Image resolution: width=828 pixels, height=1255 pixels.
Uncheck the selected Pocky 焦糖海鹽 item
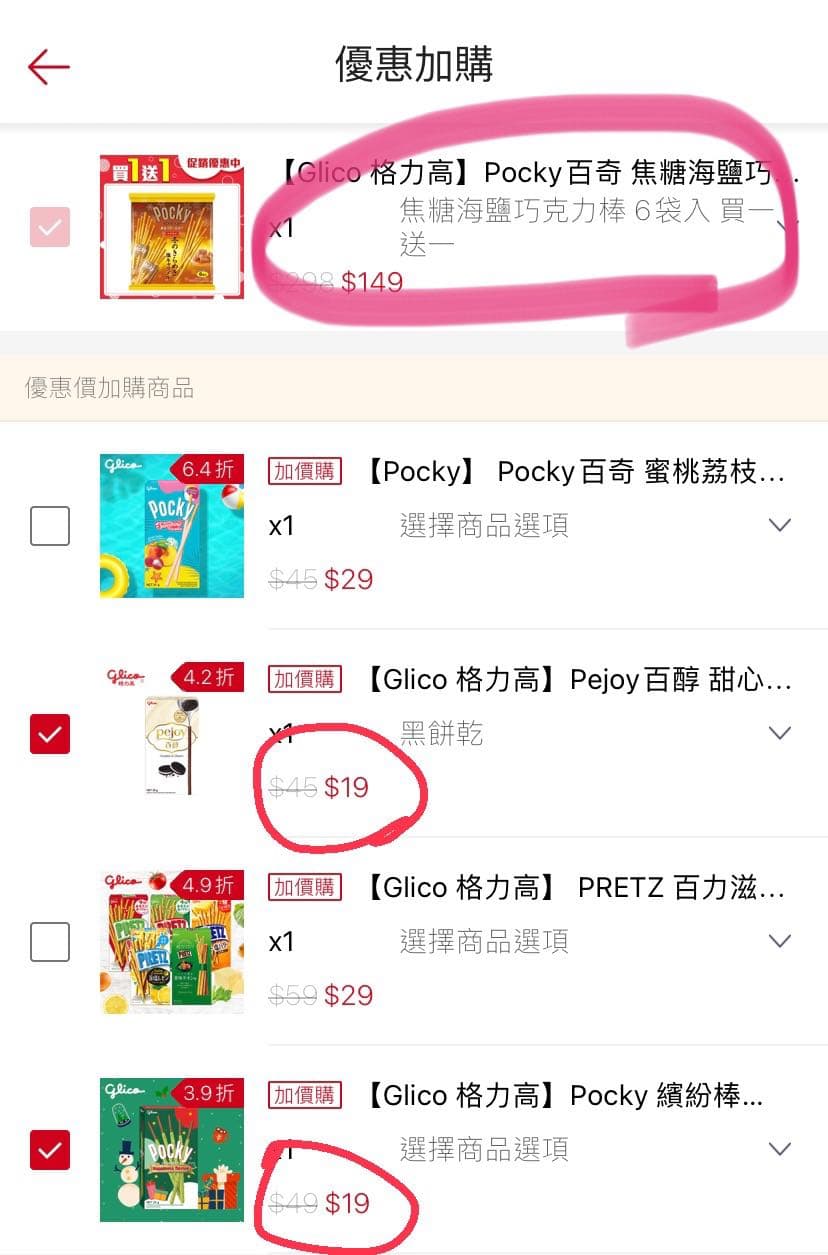point(50,225)
